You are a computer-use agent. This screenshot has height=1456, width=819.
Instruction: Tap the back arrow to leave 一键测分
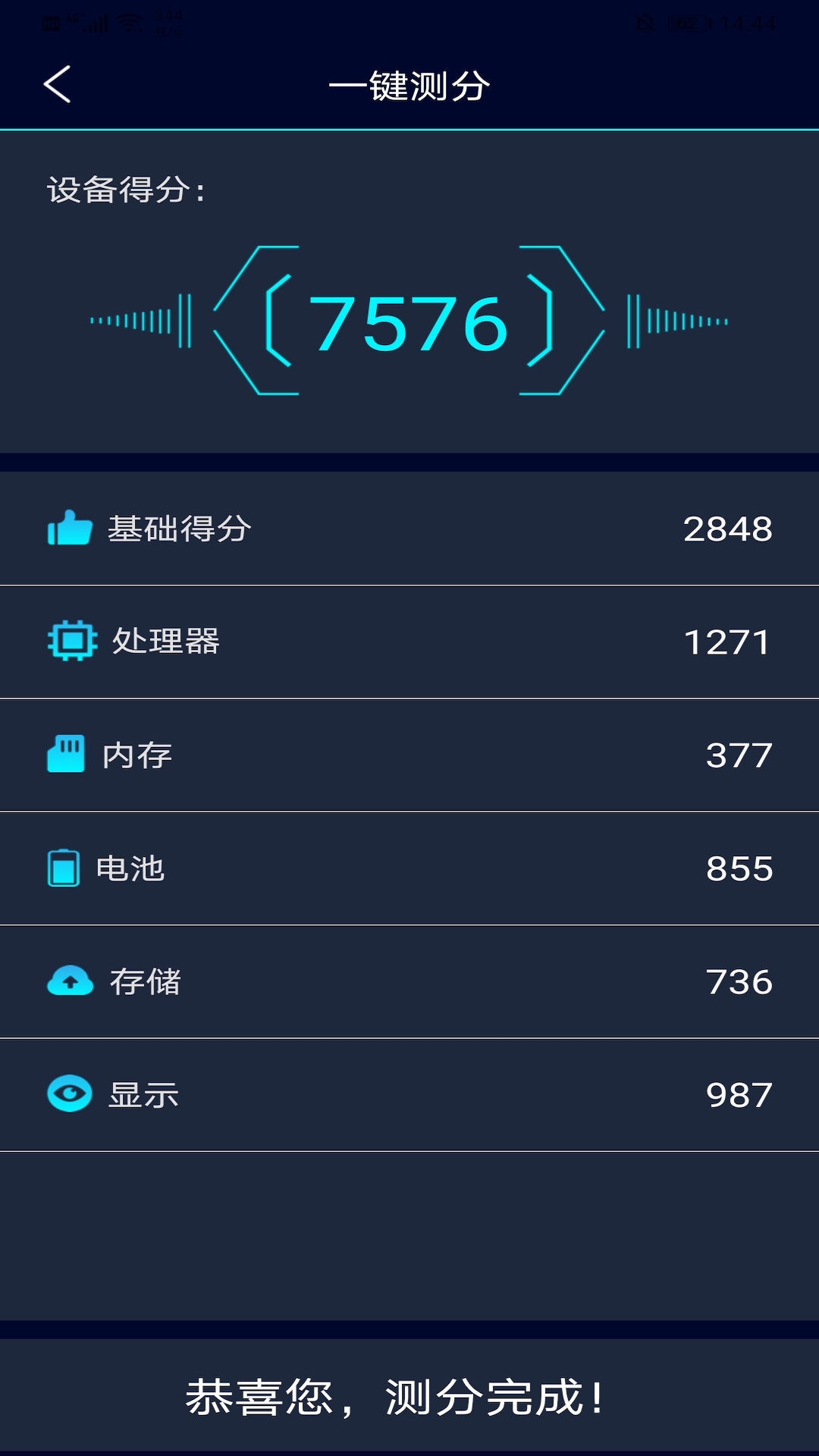point(55,86)
